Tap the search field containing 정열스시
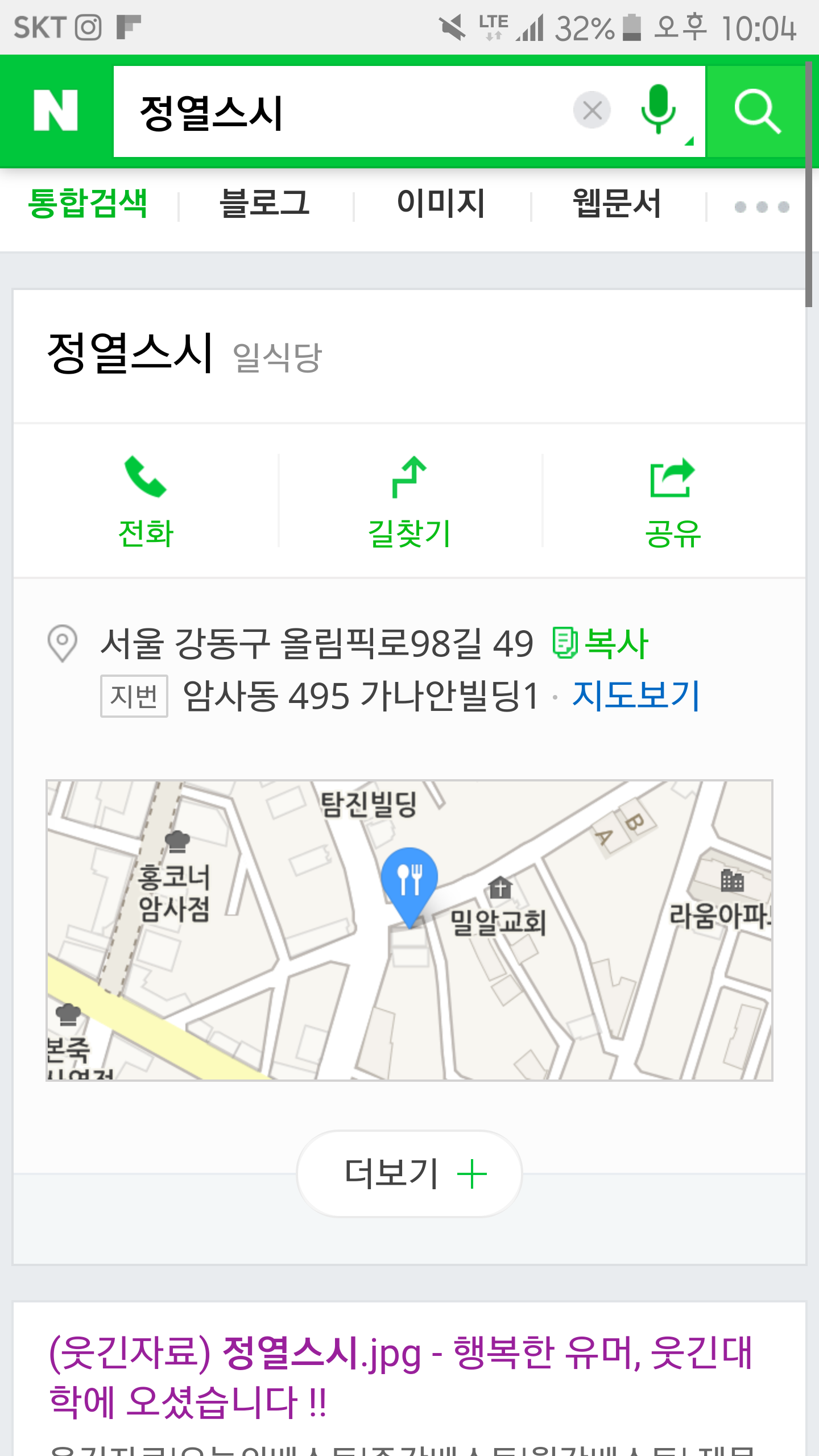Image resolution: width=819 pixels, height=1456 pixels. tap(341, 111)
